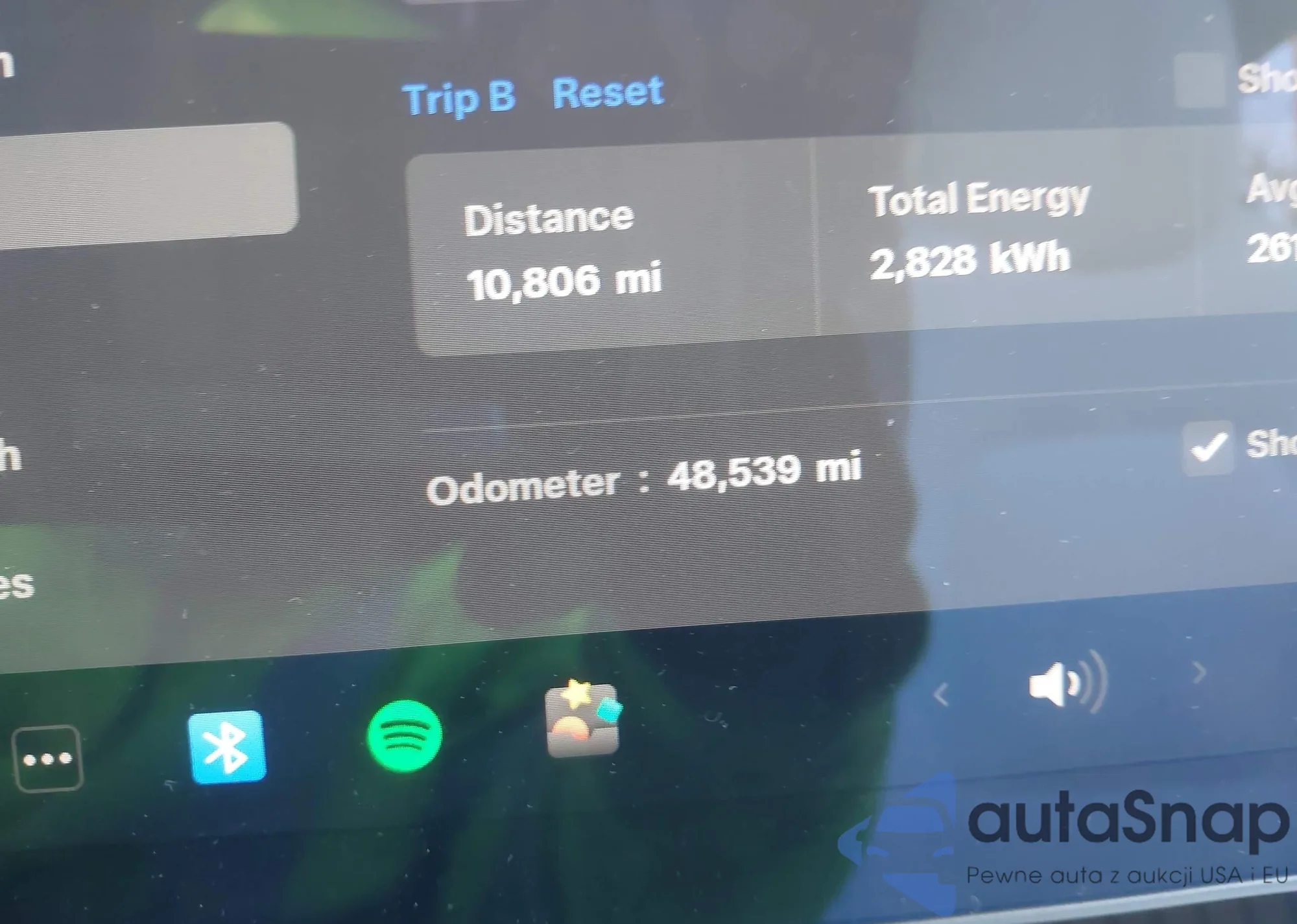The image size is (1297, 924).
Task: Launch Spotify from the bottom bar
Action: 405,736
